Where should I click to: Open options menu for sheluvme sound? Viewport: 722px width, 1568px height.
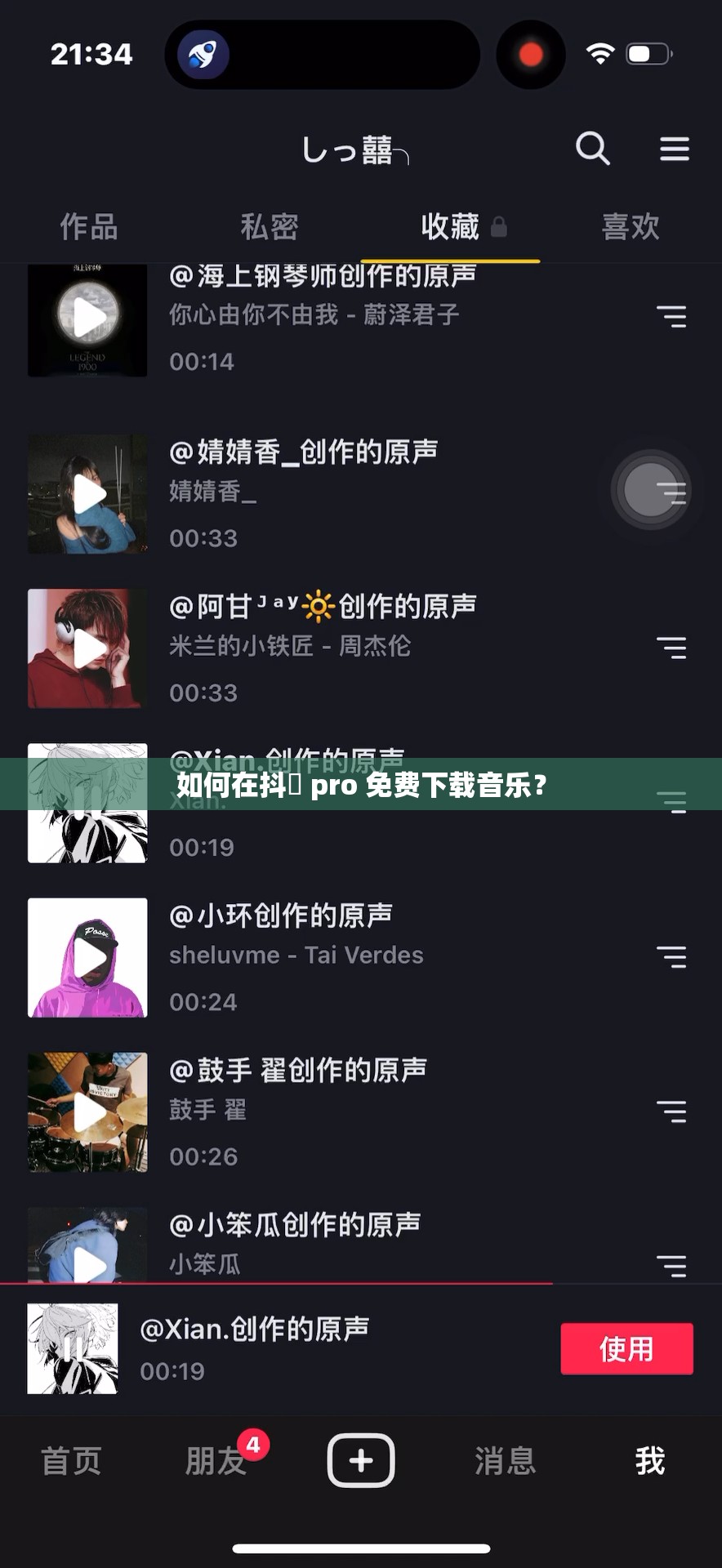[671, 957]
